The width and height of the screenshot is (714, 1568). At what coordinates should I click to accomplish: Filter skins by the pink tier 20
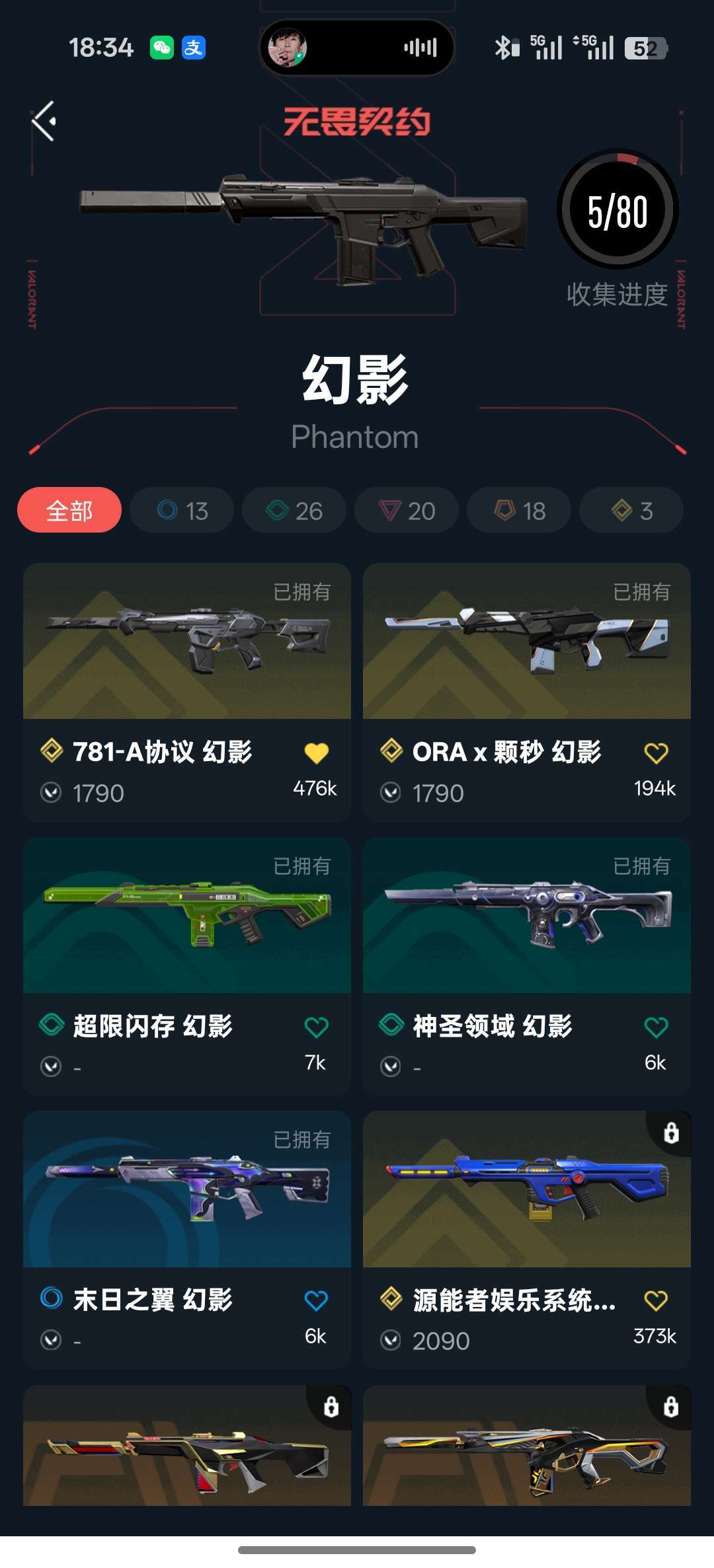407,510
